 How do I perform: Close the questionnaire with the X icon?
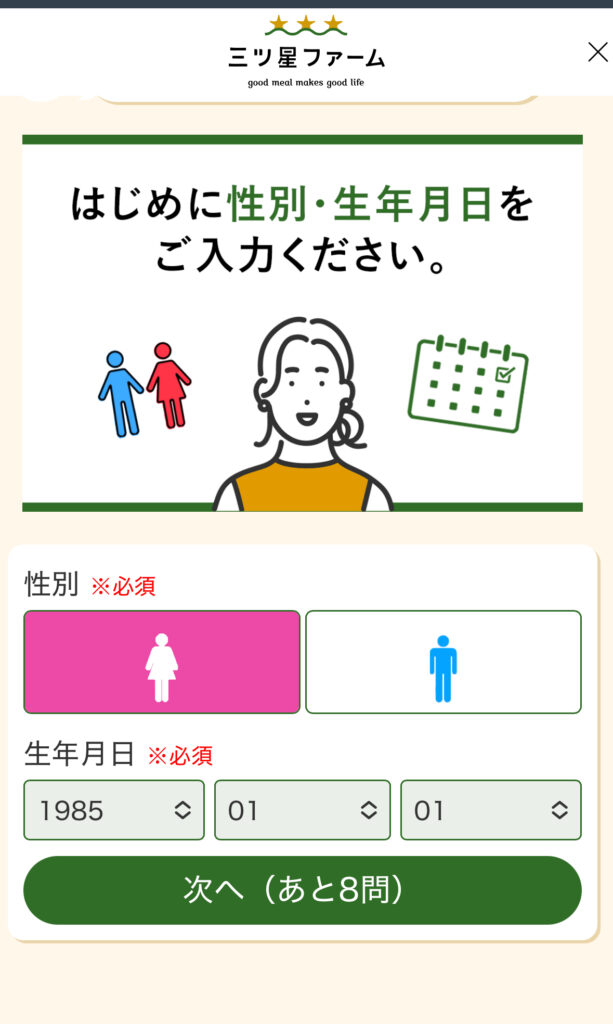[597, 53]
